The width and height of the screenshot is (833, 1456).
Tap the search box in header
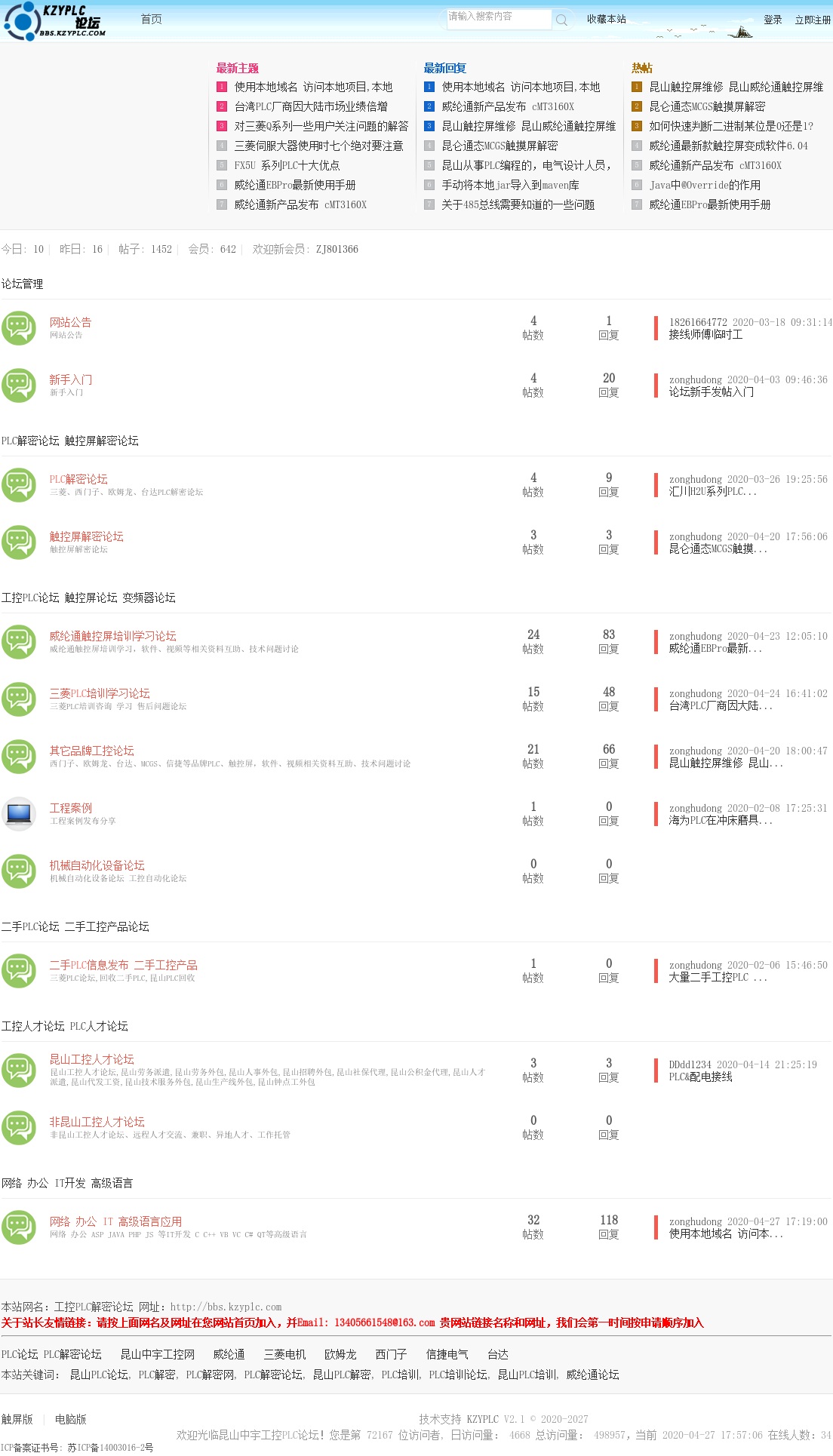498,18
